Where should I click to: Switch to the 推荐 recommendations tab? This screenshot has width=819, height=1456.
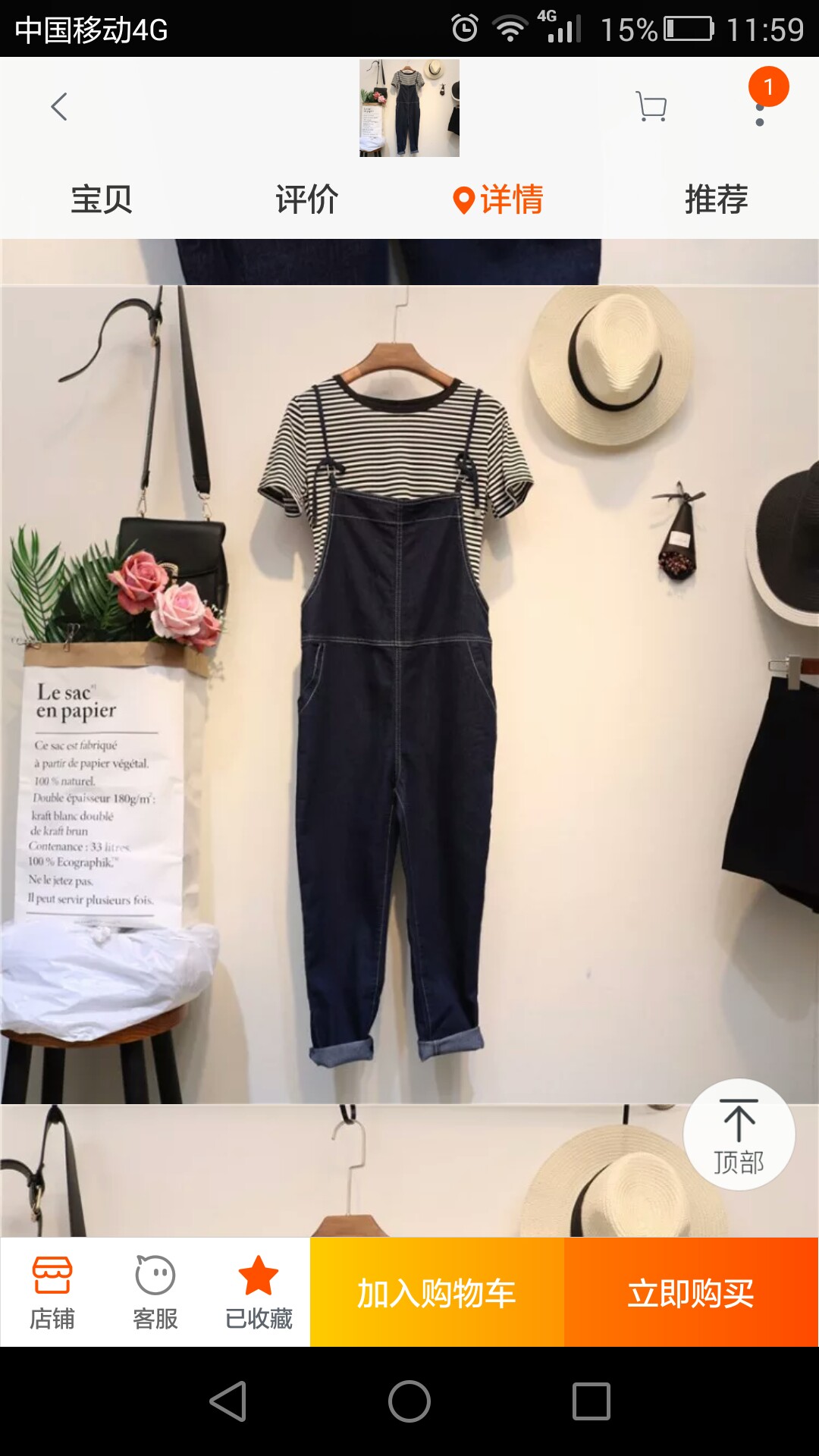(x=717, y=199)
